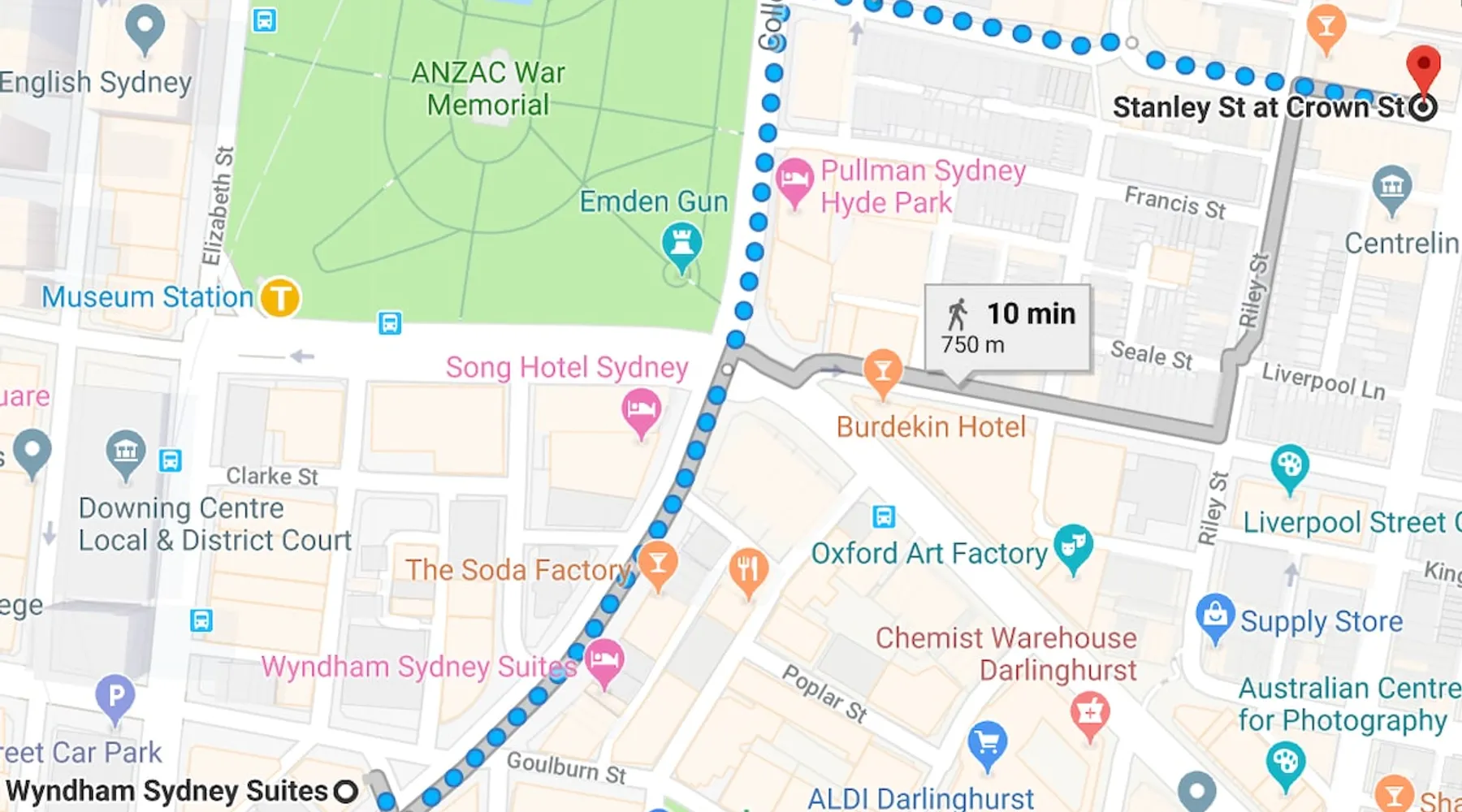Open Downing Centre court marker
1462x812 pixels.
125,451
